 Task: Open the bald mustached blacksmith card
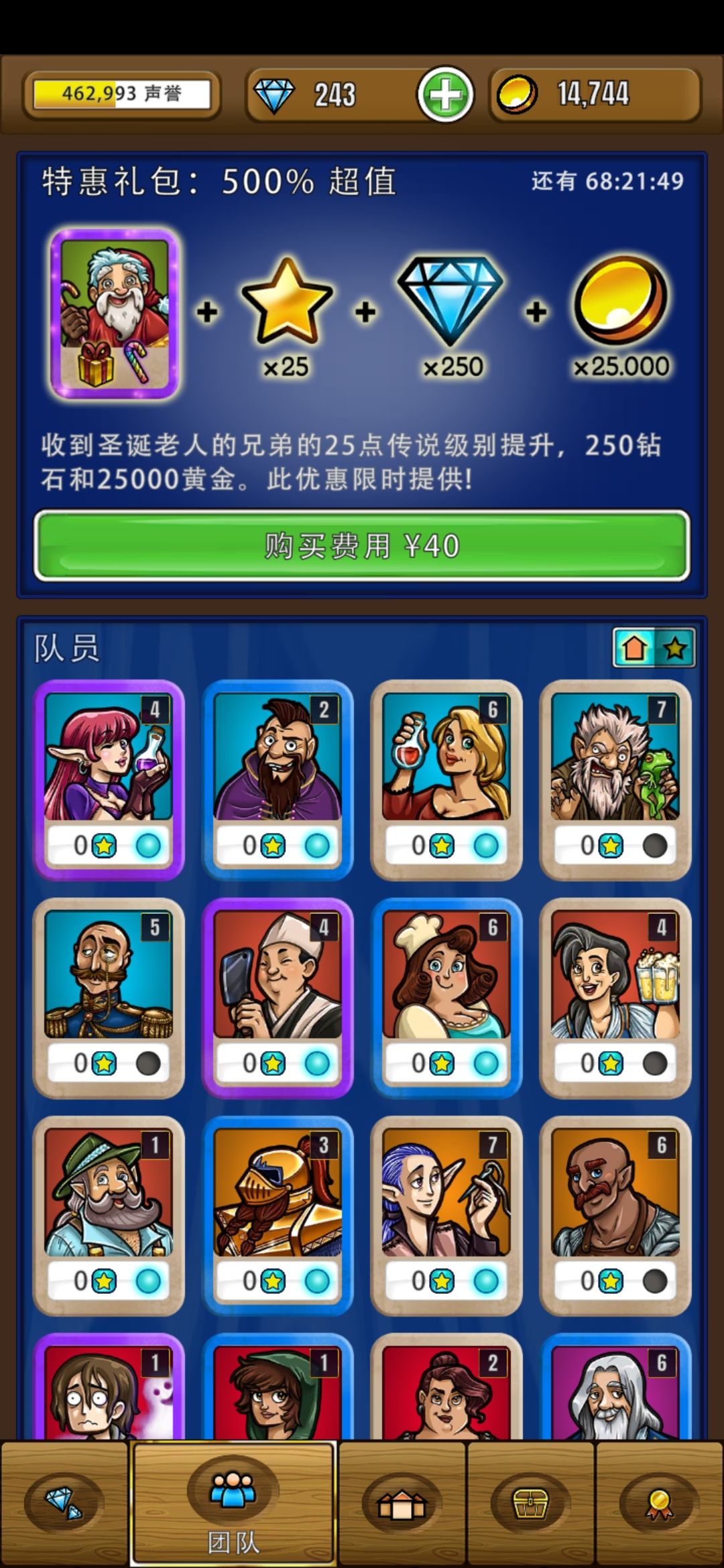615,1216
